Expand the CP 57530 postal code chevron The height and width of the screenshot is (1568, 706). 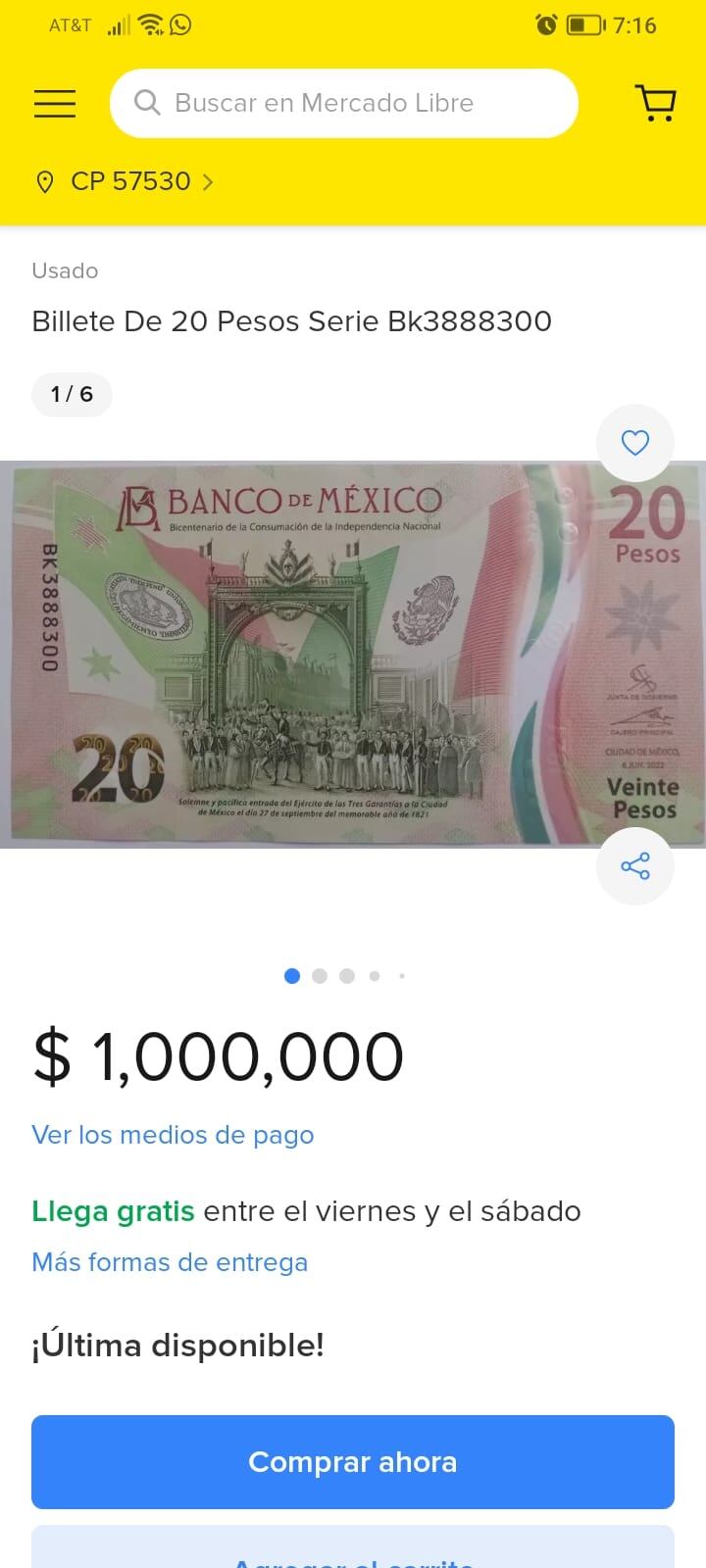point(207,181)
